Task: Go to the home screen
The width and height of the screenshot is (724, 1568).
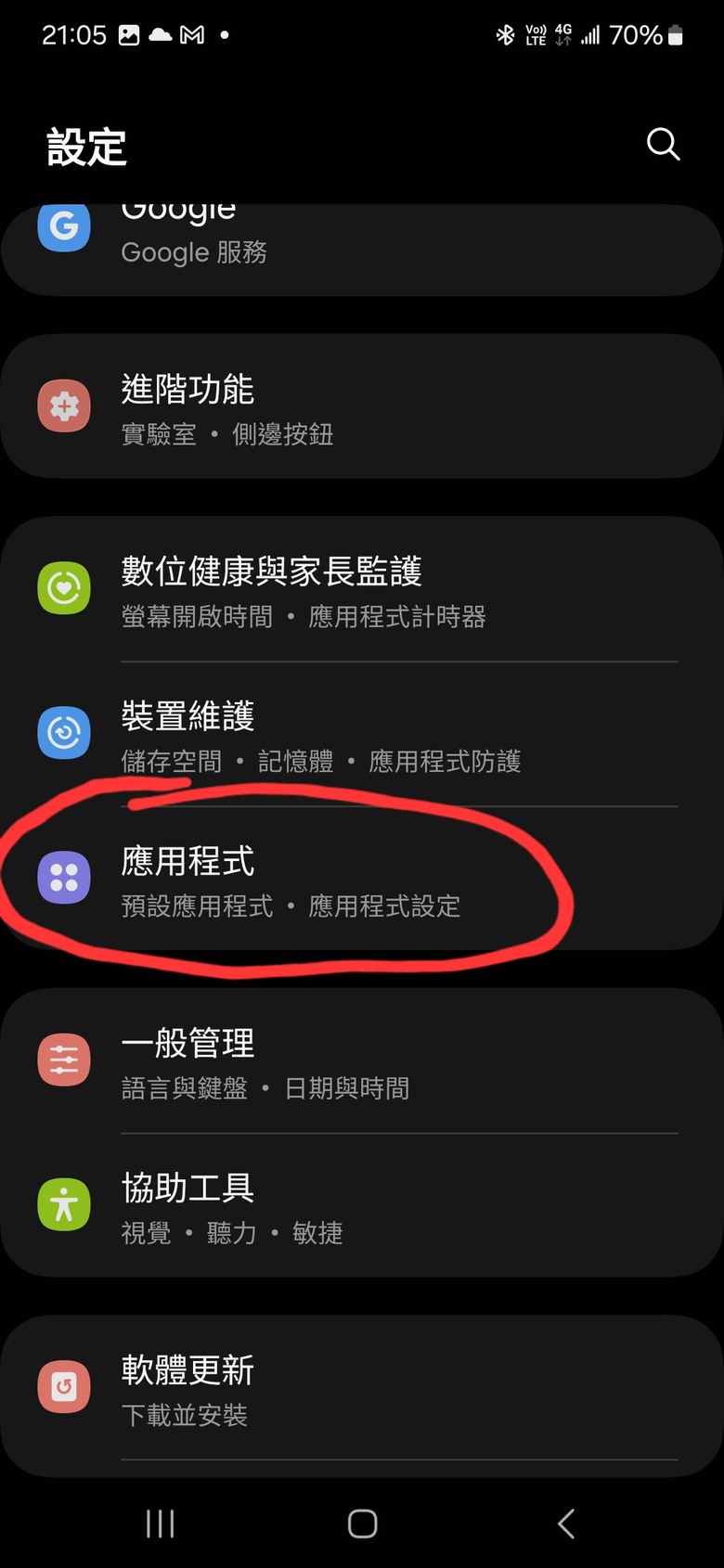Action: tap(362, 1523)
